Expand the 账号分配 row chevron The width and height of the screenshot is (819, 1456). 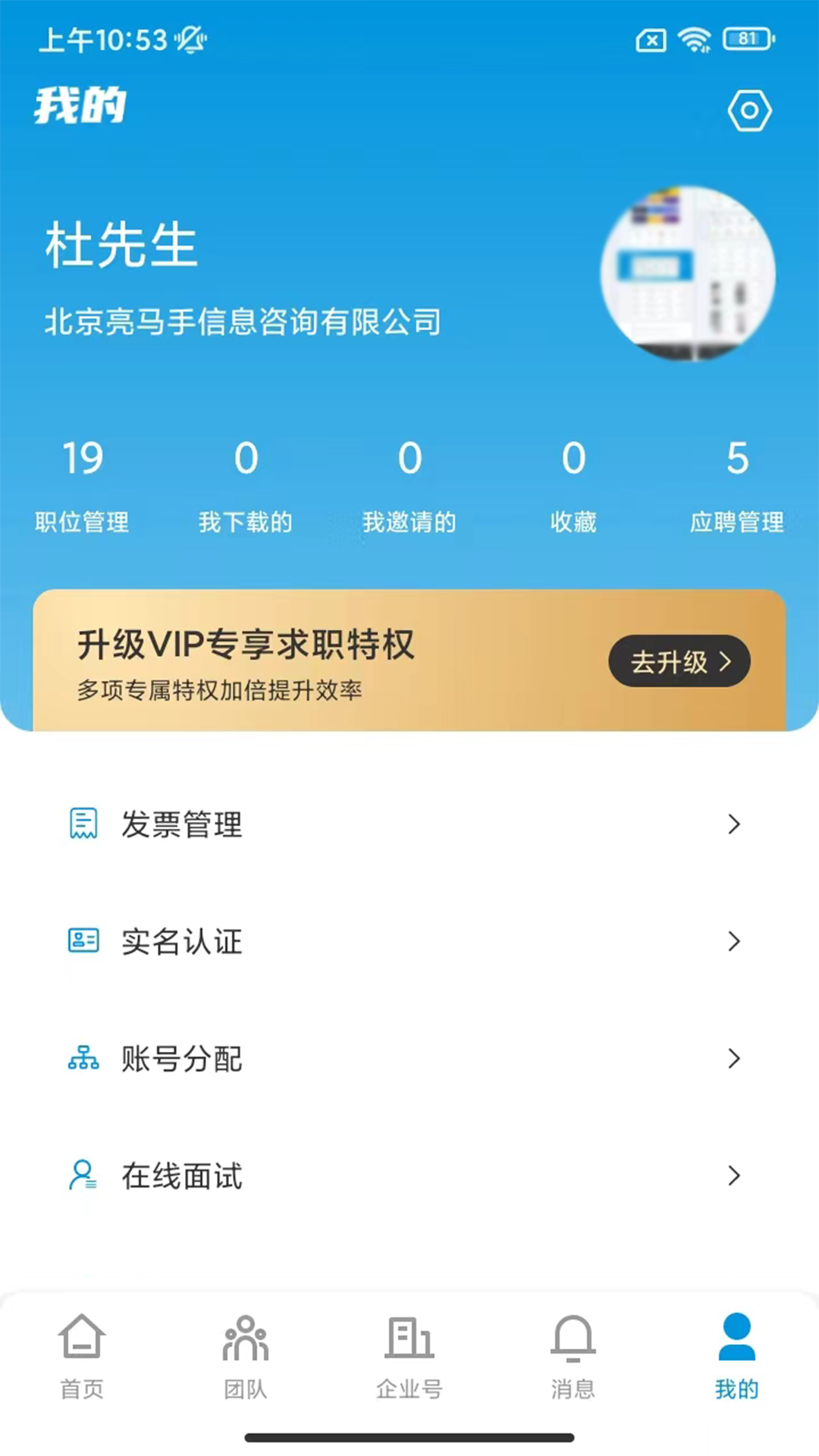[x=733, y=1059]
